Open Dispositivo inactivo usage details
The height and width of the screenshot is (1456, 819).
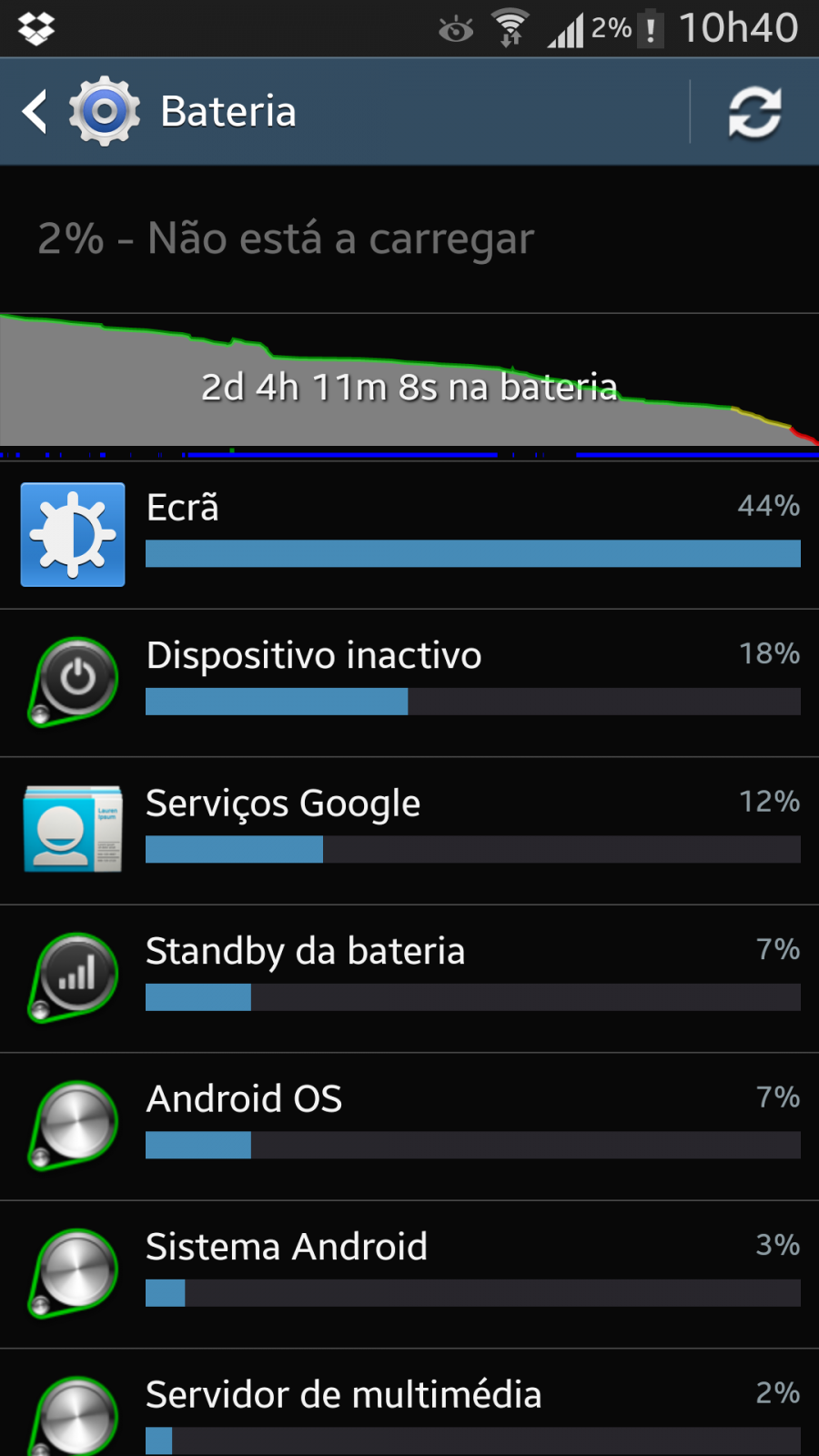(409, 683)
